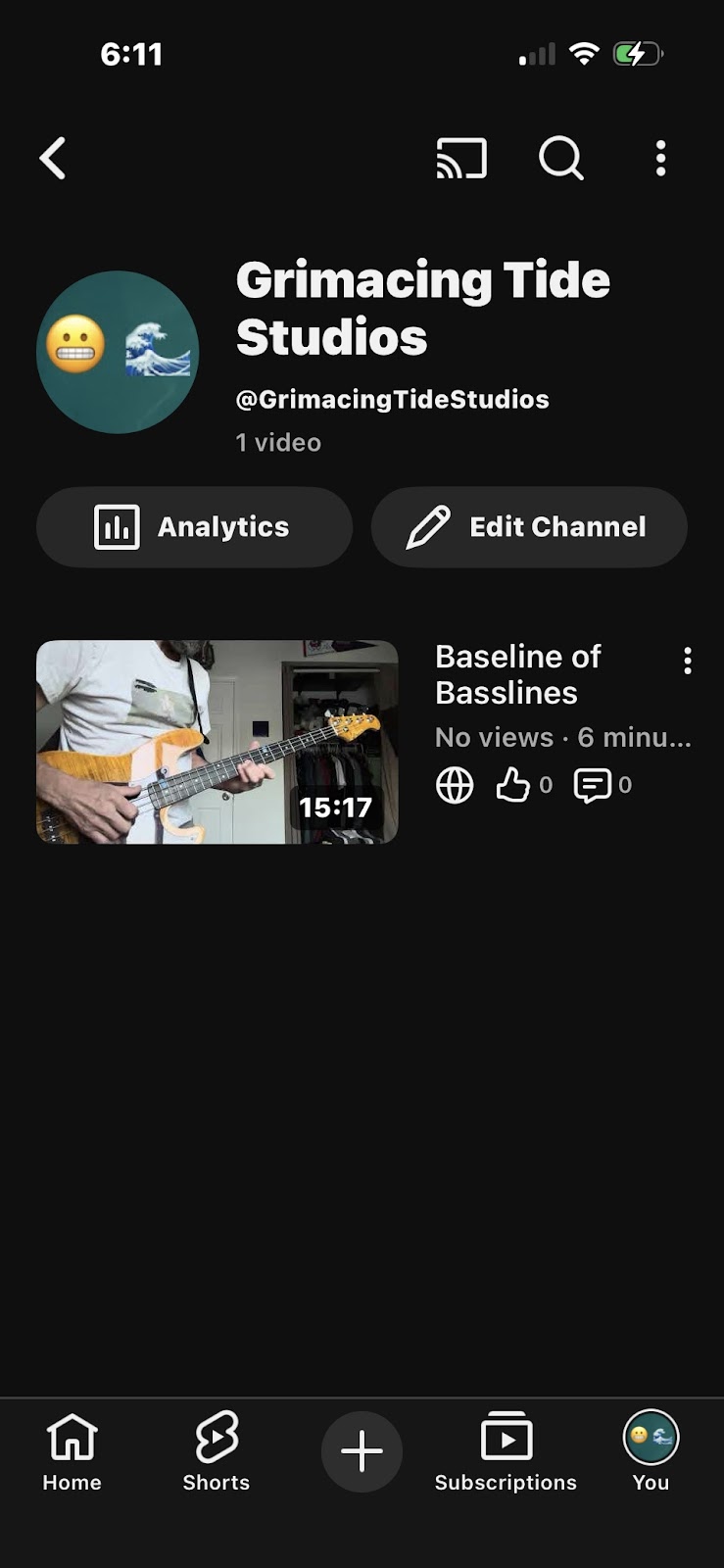Screen dimensions: 724x1568
Task: Tap Edit Channel button
Action: [529, 527]
